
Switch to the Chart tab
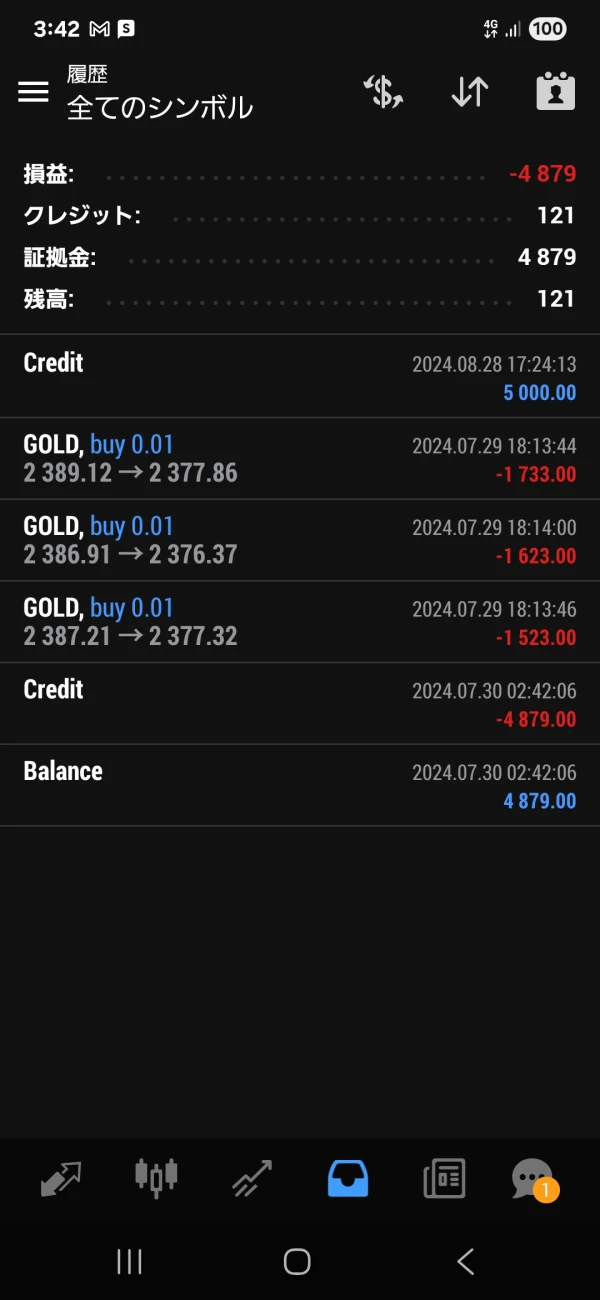[x=156, y=1179]
